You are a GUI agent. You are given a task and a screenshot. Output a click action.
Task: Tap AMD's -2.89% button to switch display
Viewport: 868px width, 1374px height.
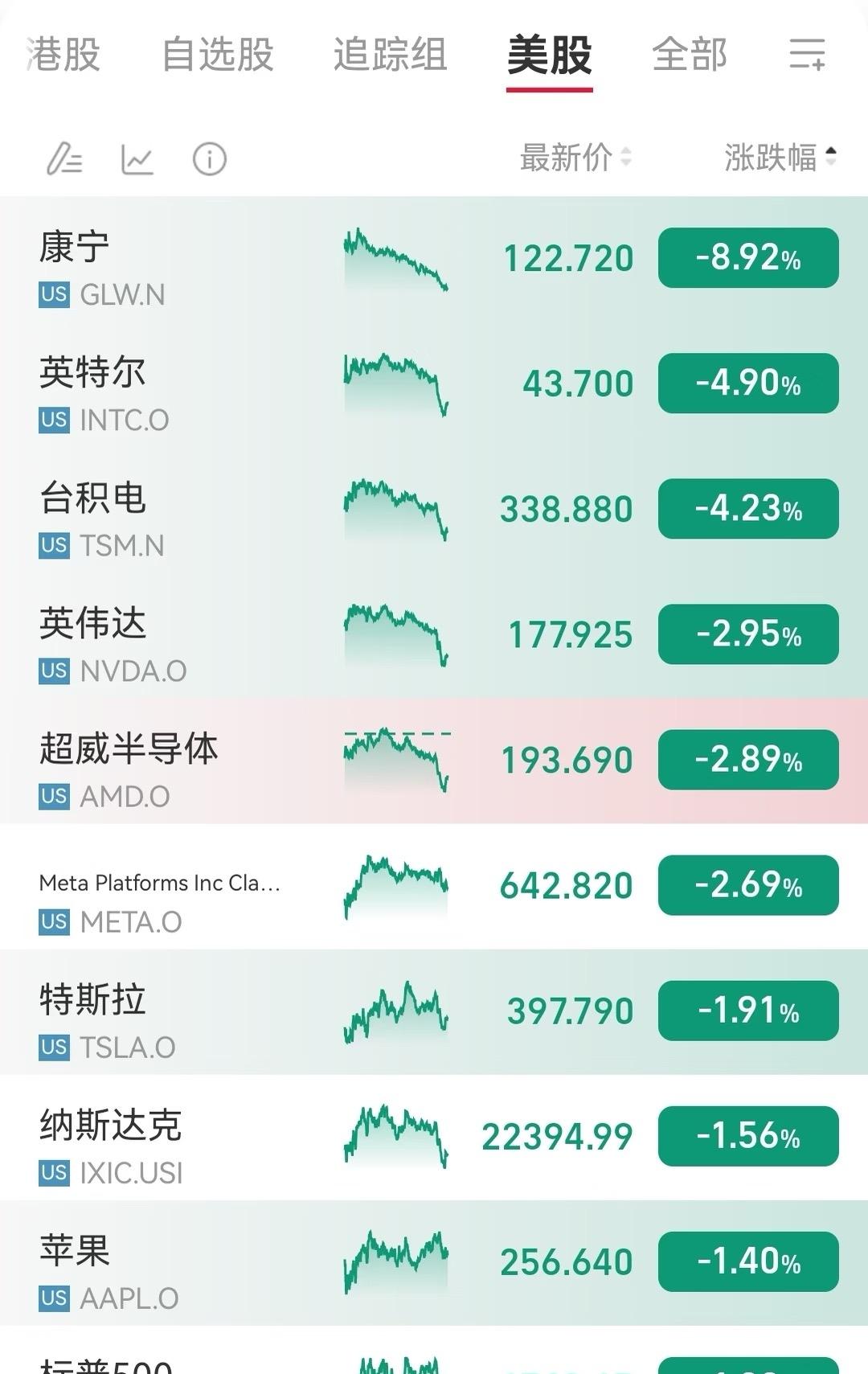(x=747, y=758)
